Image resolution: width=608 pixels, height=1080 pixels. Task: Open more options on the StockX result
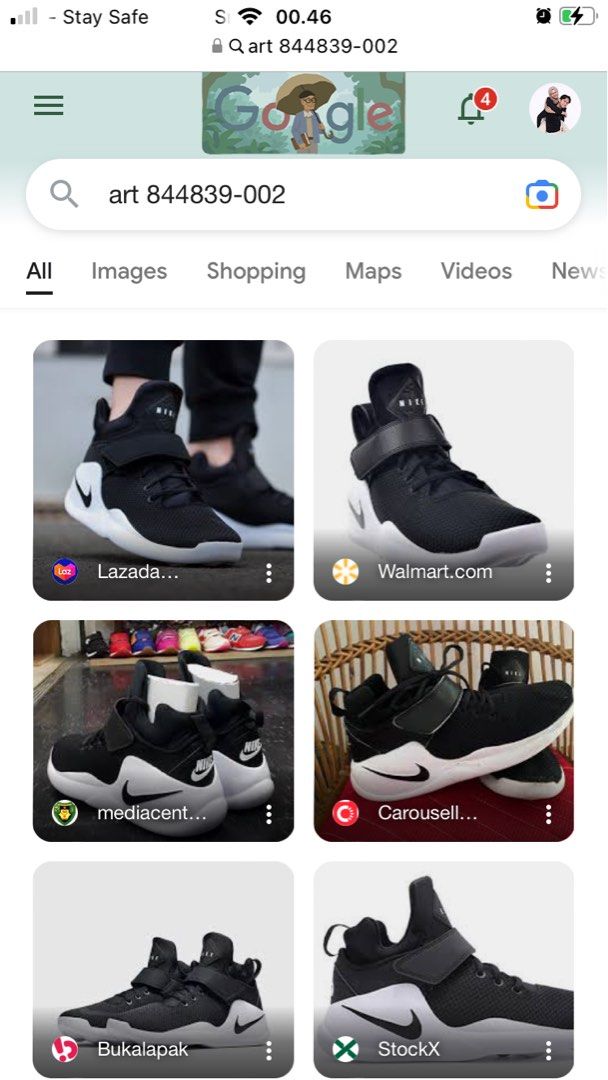(x=548, y=1051)
